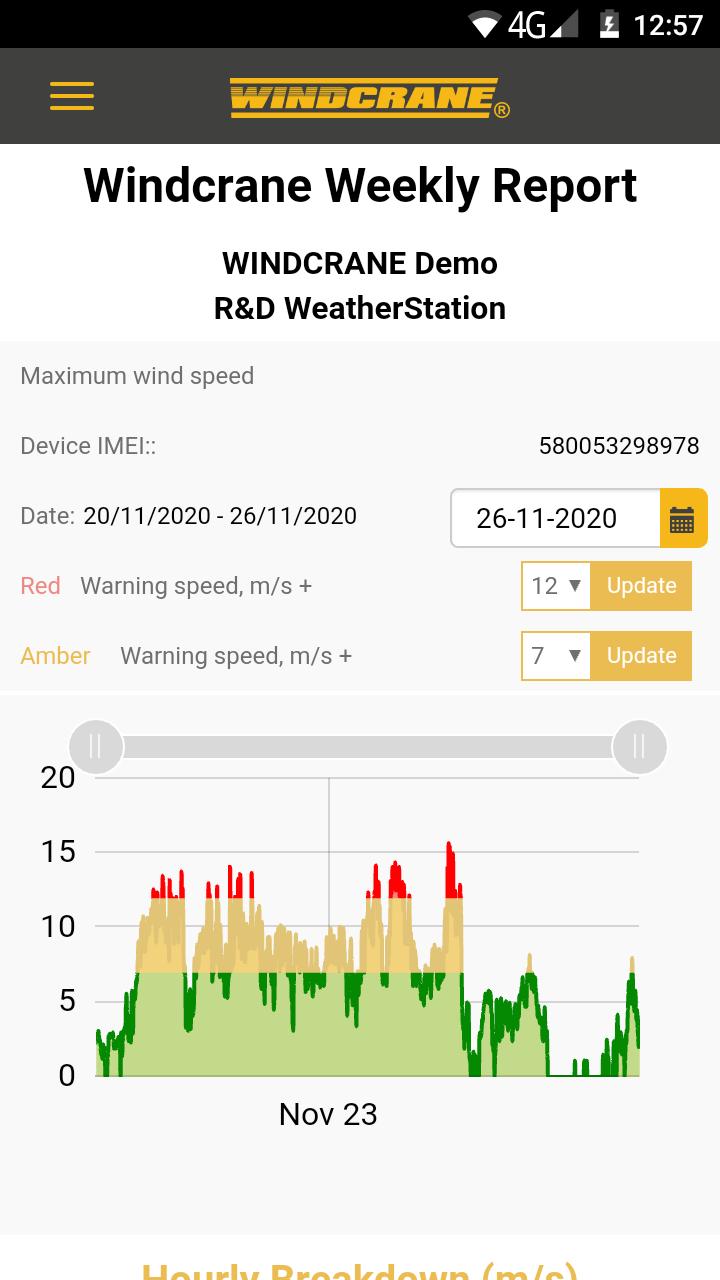
Task: Click the Hourly Breakdown heading
Action: point(360,1268)
